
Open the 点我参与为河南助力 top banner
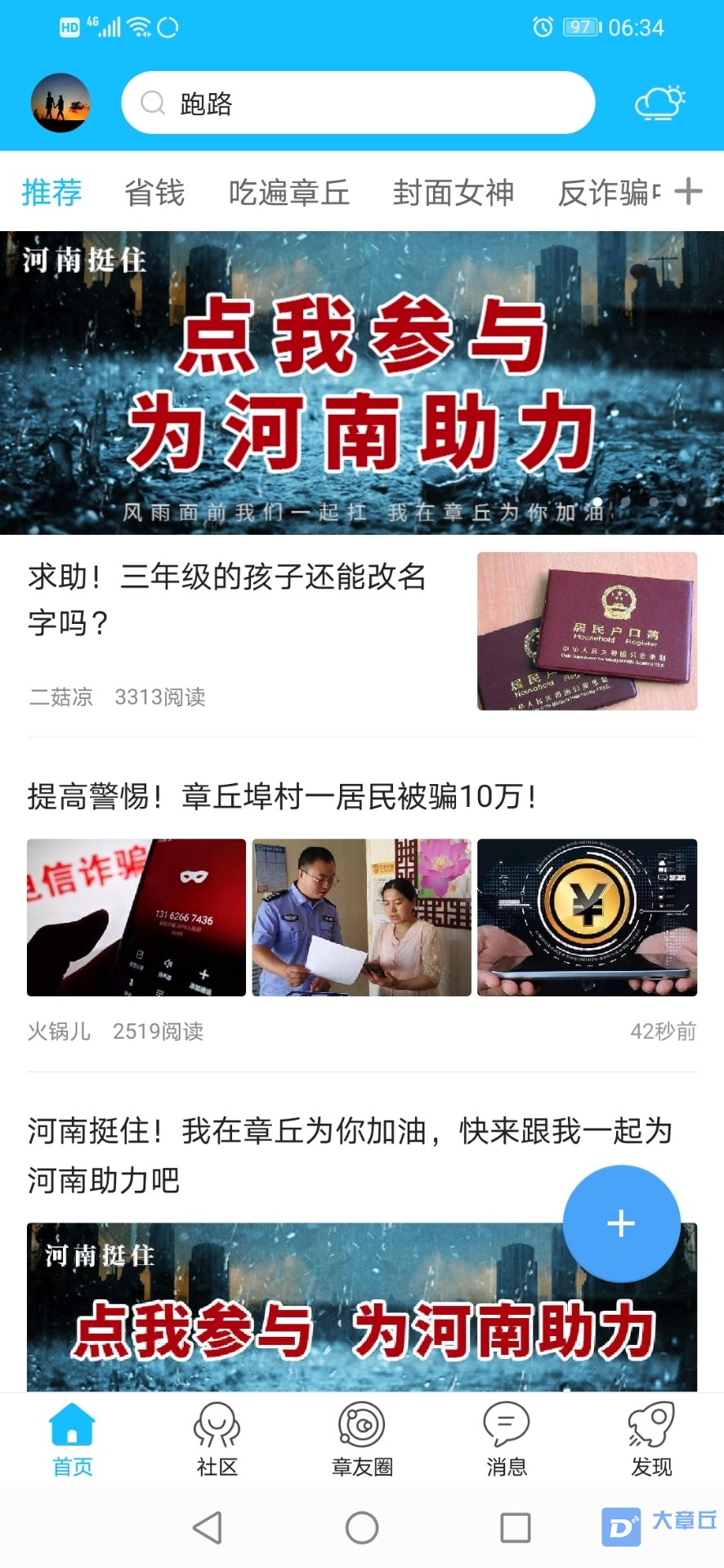coord(362,382)
